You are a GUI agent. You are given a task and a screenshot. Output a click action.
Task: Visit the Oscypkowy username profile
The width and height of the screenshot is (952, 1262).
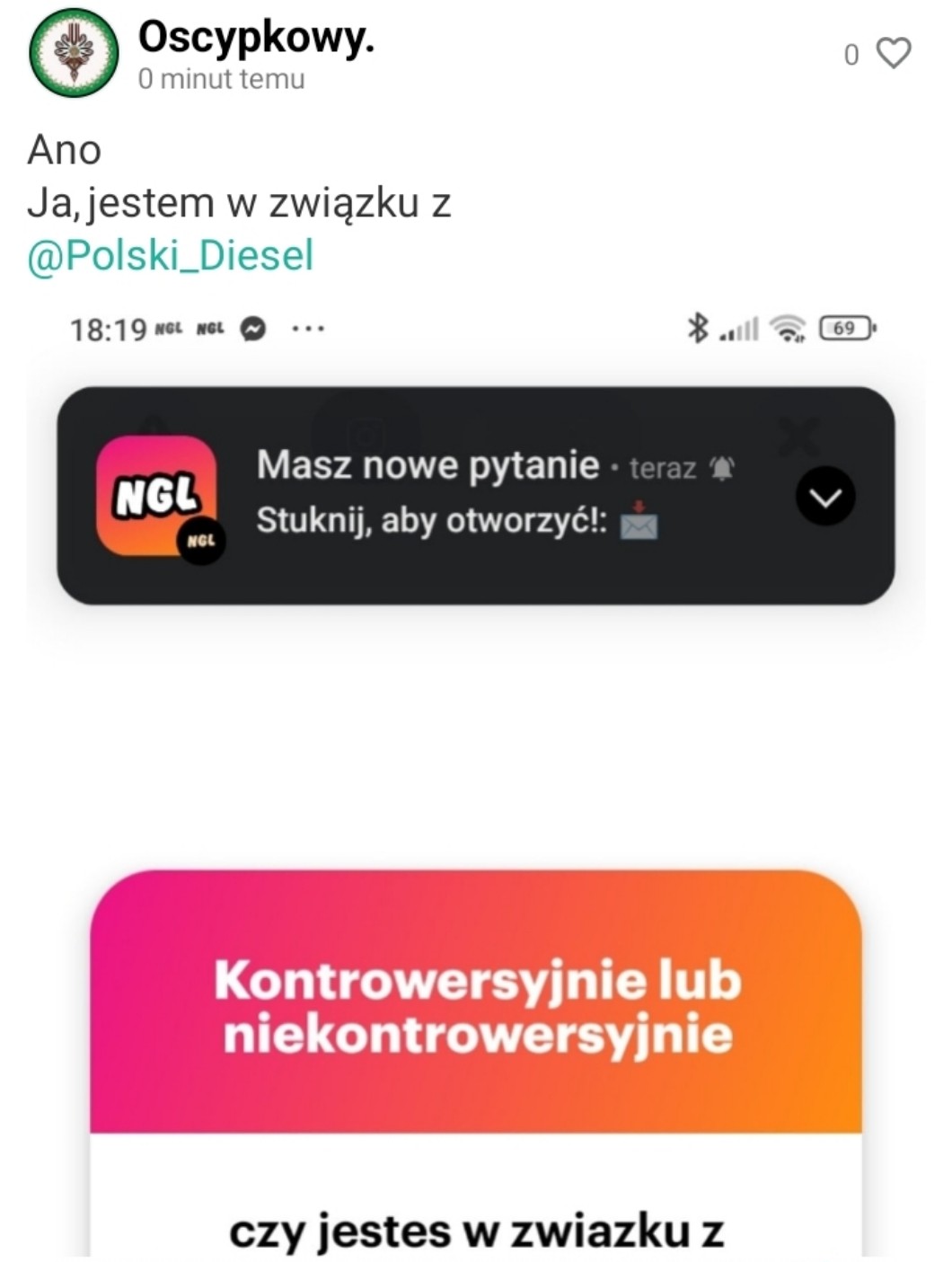pos(256,38)
